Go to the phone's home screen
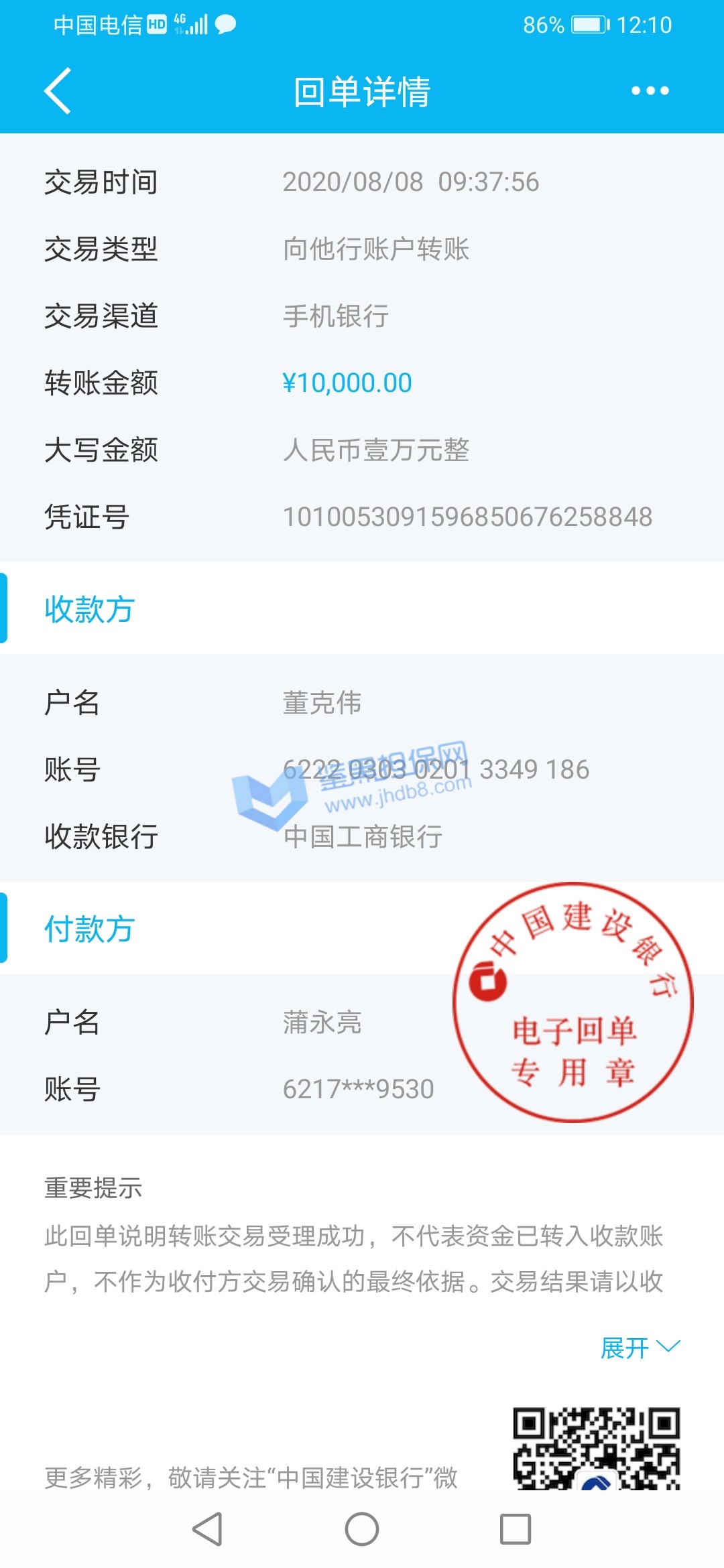Image resolution: width=724 pixels, height=1568 pixels. click(x=362, y=1529)
